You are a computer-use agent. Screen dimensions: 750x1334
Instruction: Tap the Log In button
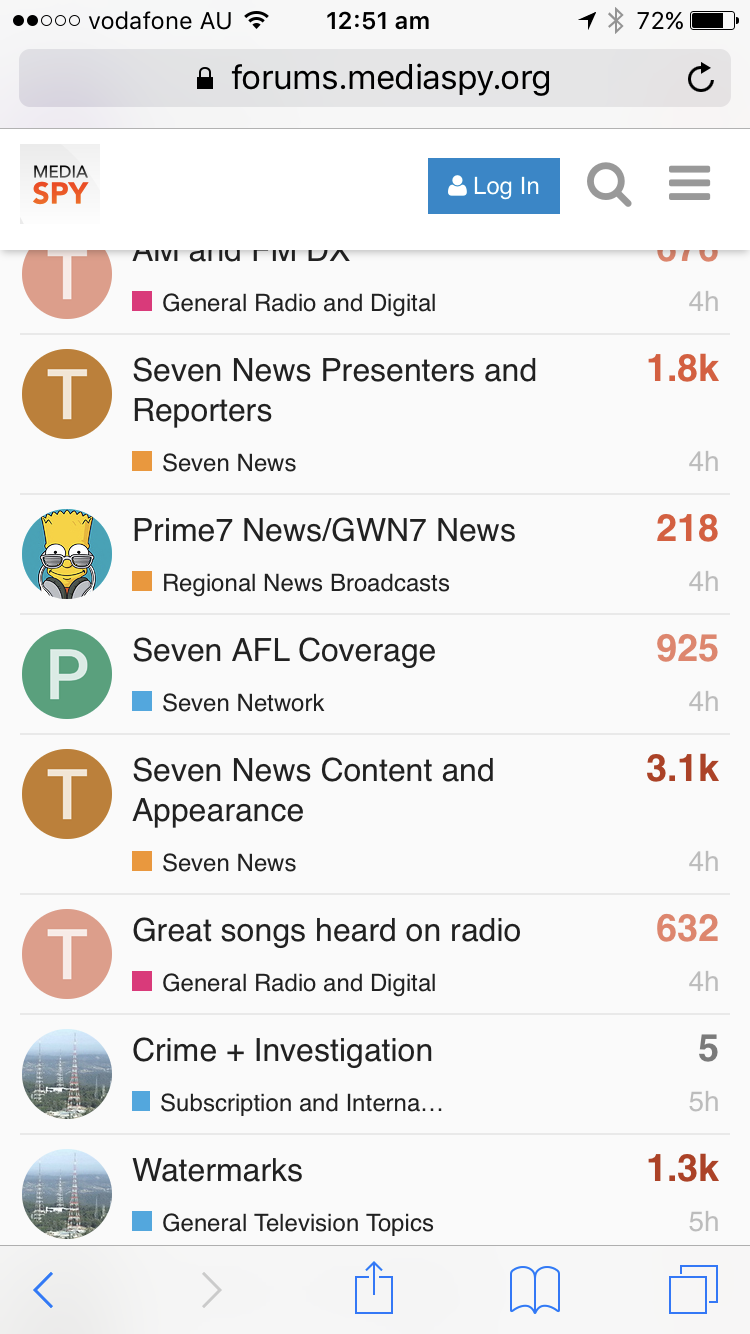493,186
